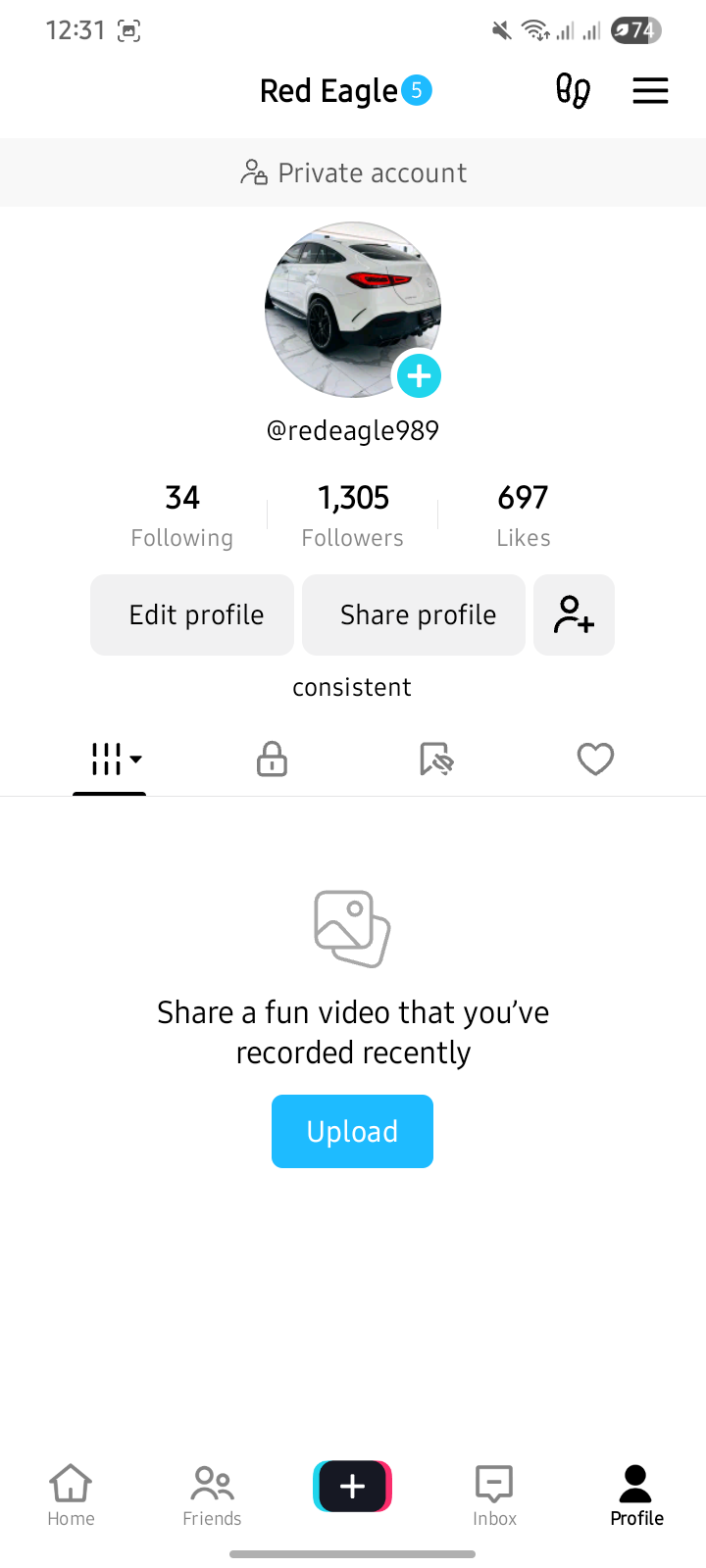Image resolution: width=706 pixels, height=1568 pixels.
Task: Create a new post with plus button
Action: click(x=353, y=1487)
